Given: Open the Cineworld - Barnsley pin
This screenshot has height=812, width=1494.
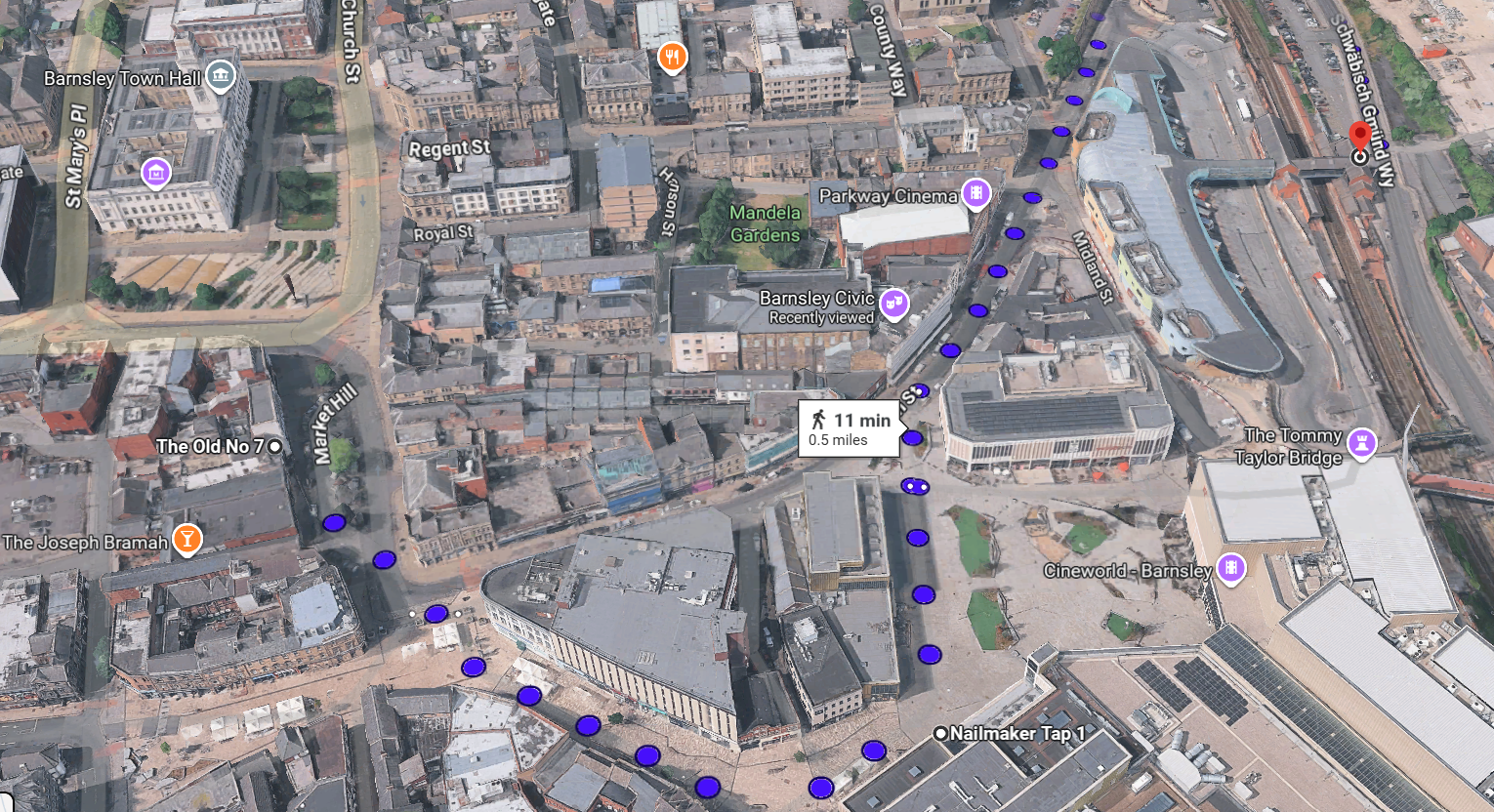Looking at the screenshot, I should coord(1232,568).
